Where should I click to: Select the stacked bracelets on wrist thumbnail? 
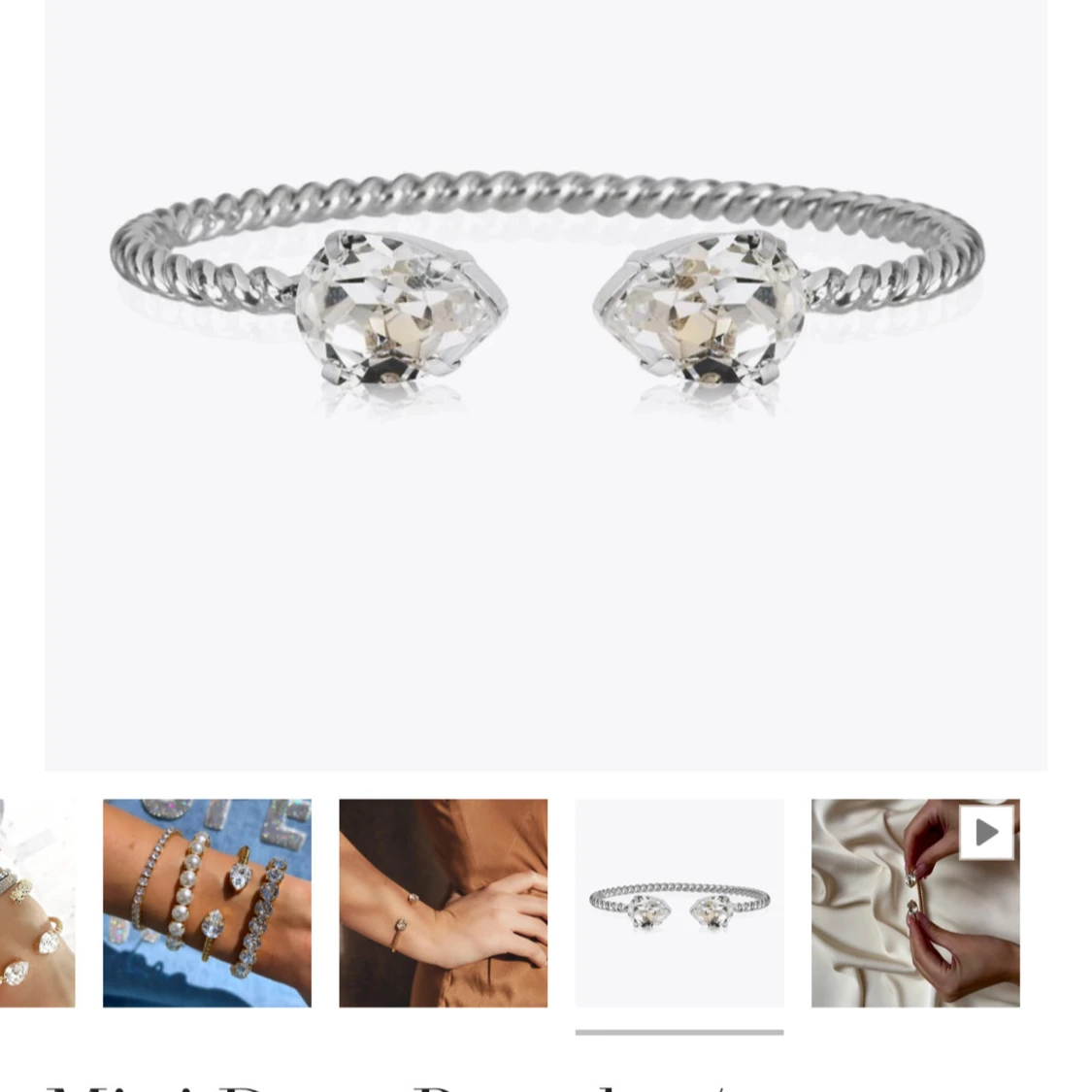(x=207, y=903)
